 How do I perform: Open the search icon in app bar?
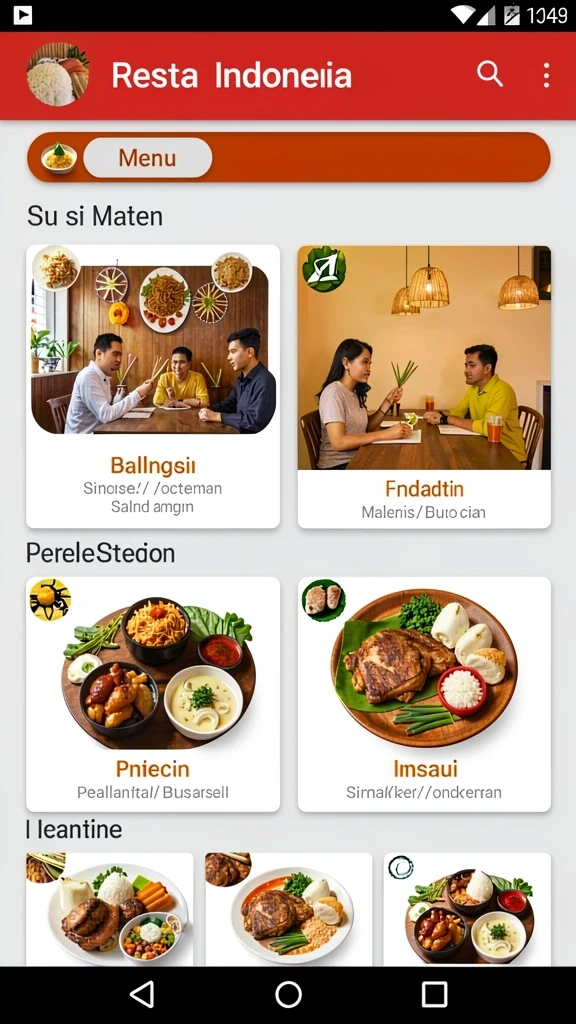[489, 74]
